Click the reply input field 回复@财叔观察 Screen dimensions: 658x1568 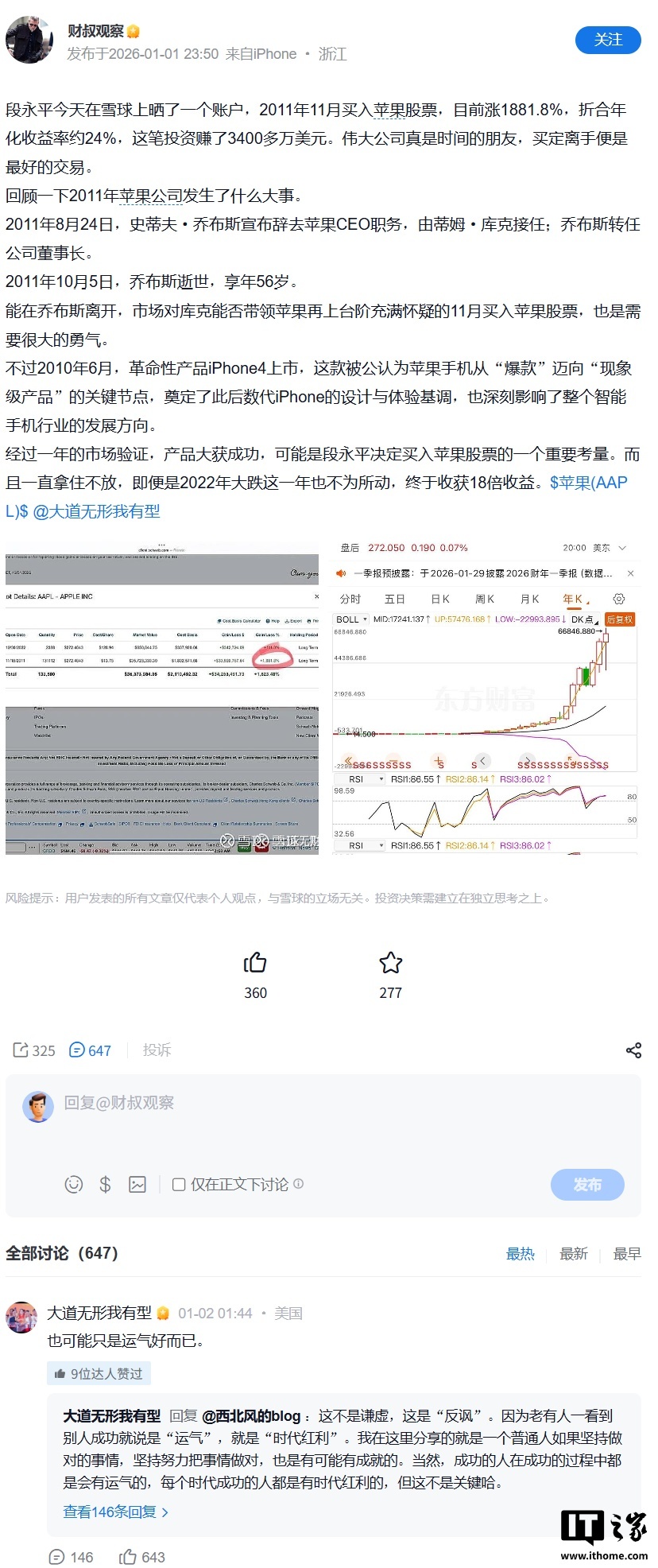point(238,1104)
